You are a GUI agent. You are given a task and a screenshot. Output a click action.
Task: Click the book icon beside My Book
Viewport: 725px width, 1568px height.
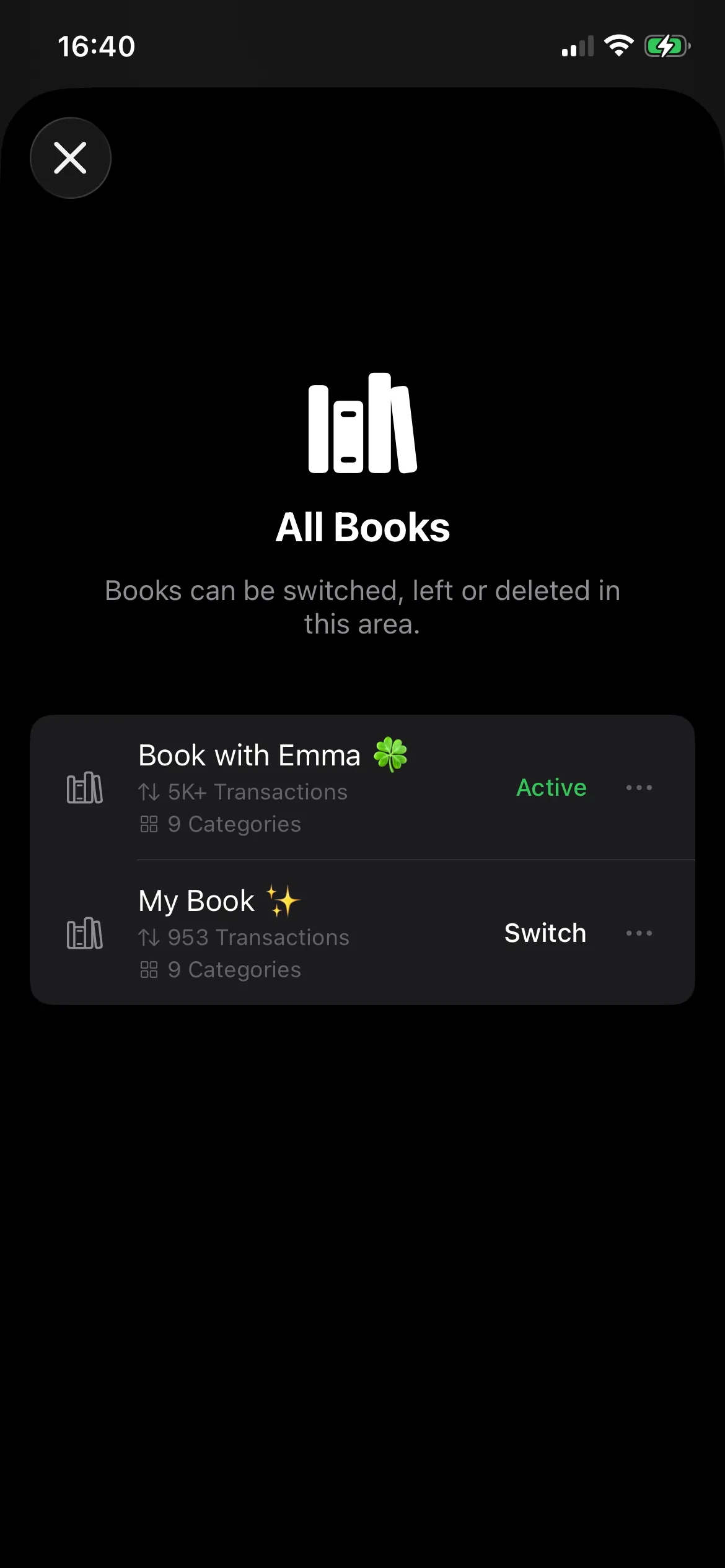86,934
